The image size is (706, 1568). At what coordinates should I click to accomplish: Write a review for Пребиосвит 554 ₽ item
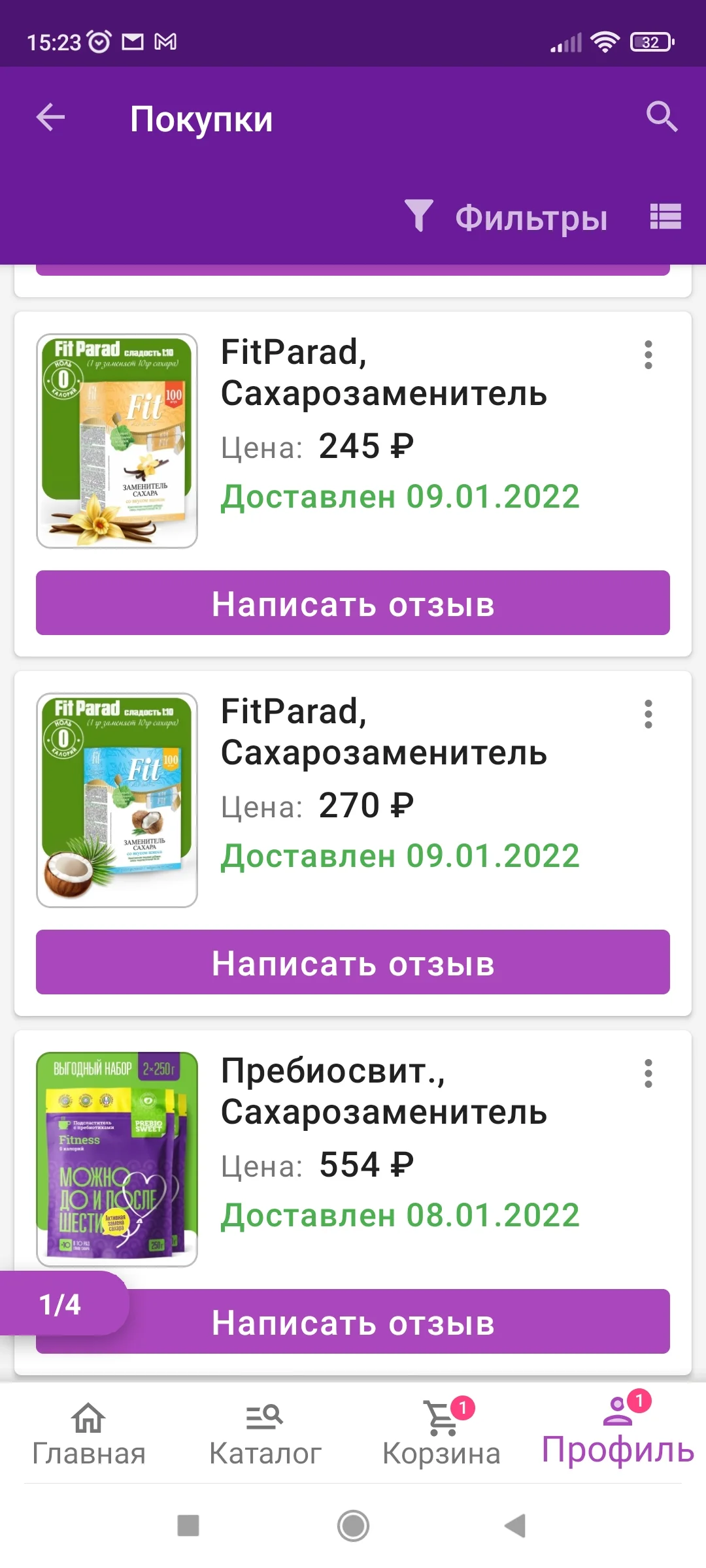click(x=353, y=1323)
